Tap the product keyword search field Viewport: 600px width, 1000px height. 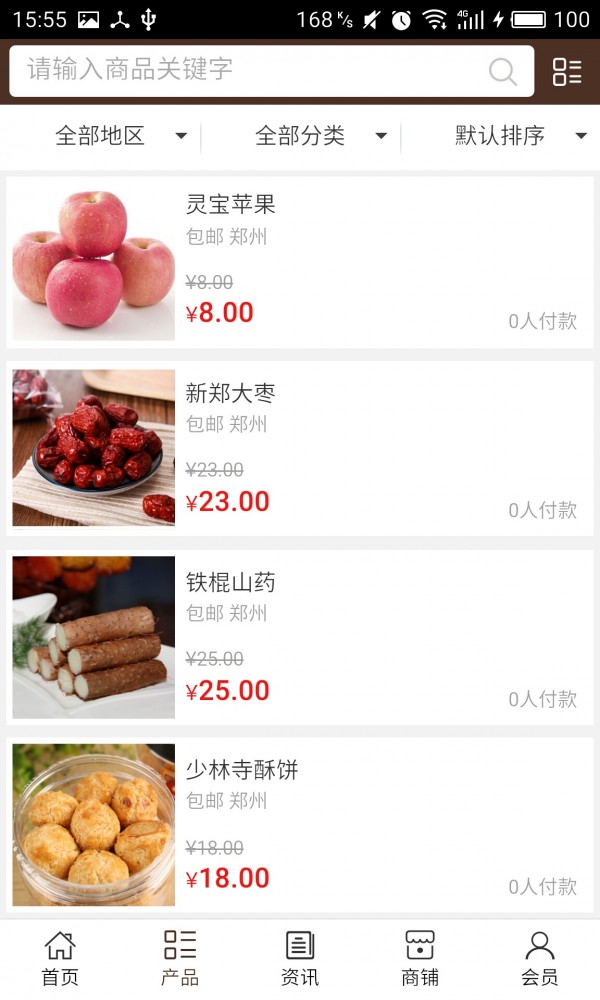250,70
